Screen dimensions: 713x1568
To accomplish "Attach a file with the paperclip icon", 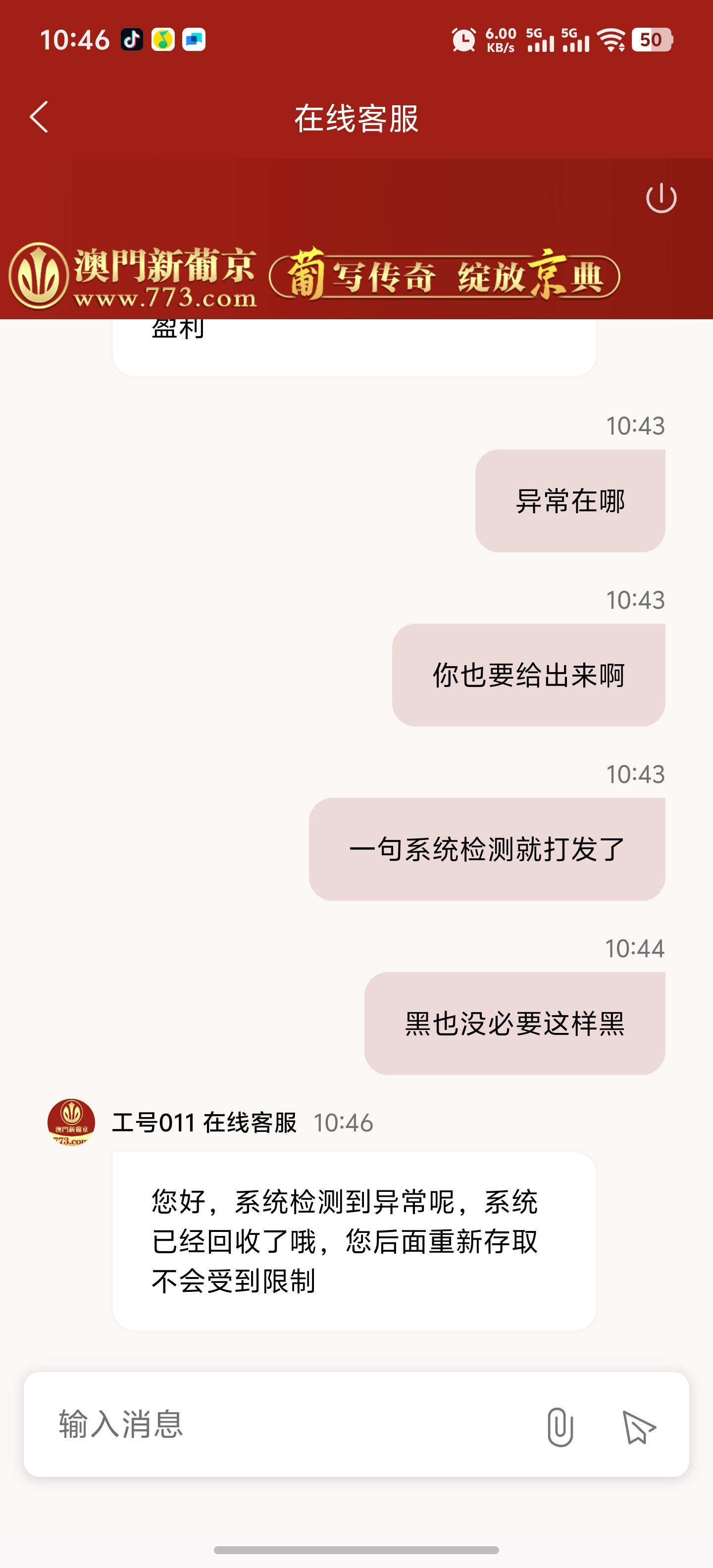I will tap(560, 1426).
